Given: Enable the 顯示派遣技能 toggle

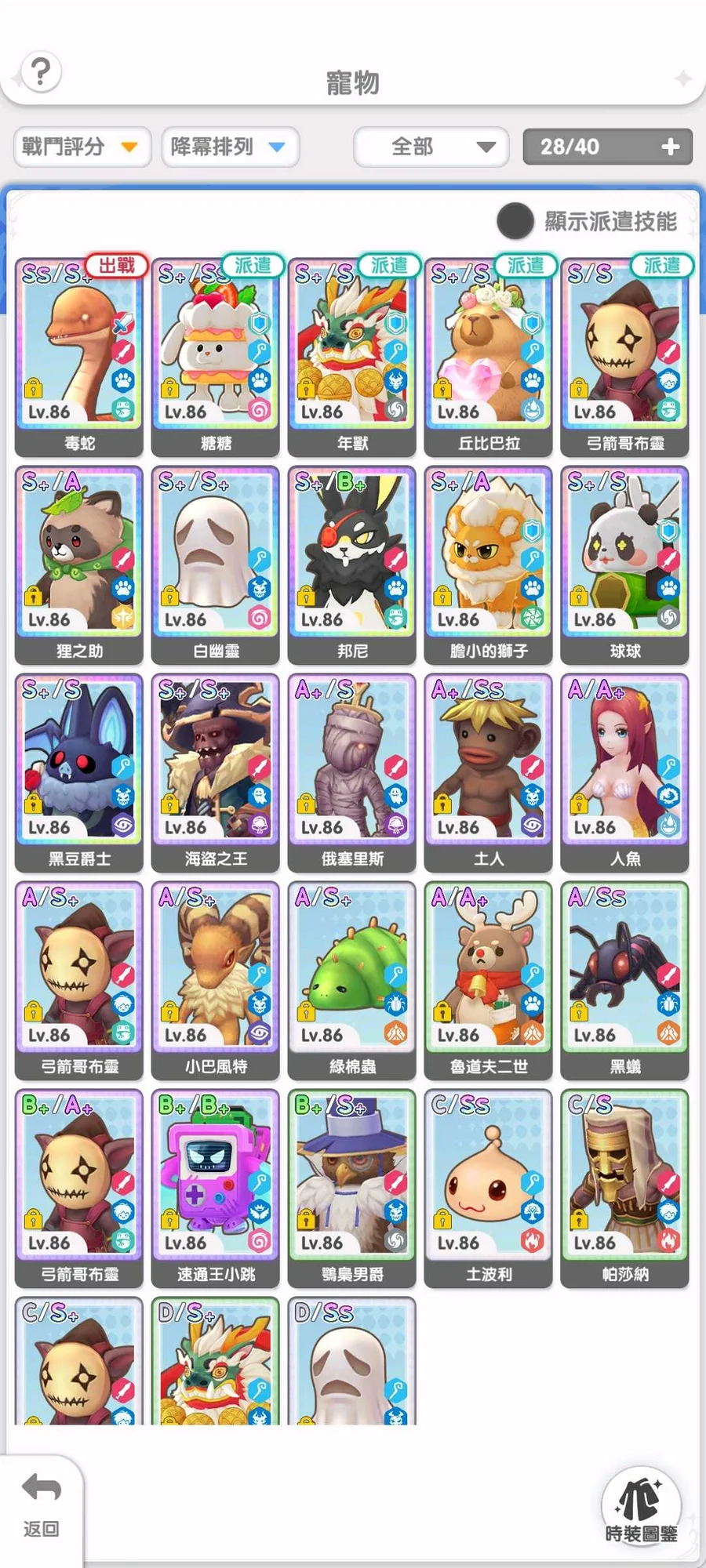Looking at the screenshot, I should point(515,221).
